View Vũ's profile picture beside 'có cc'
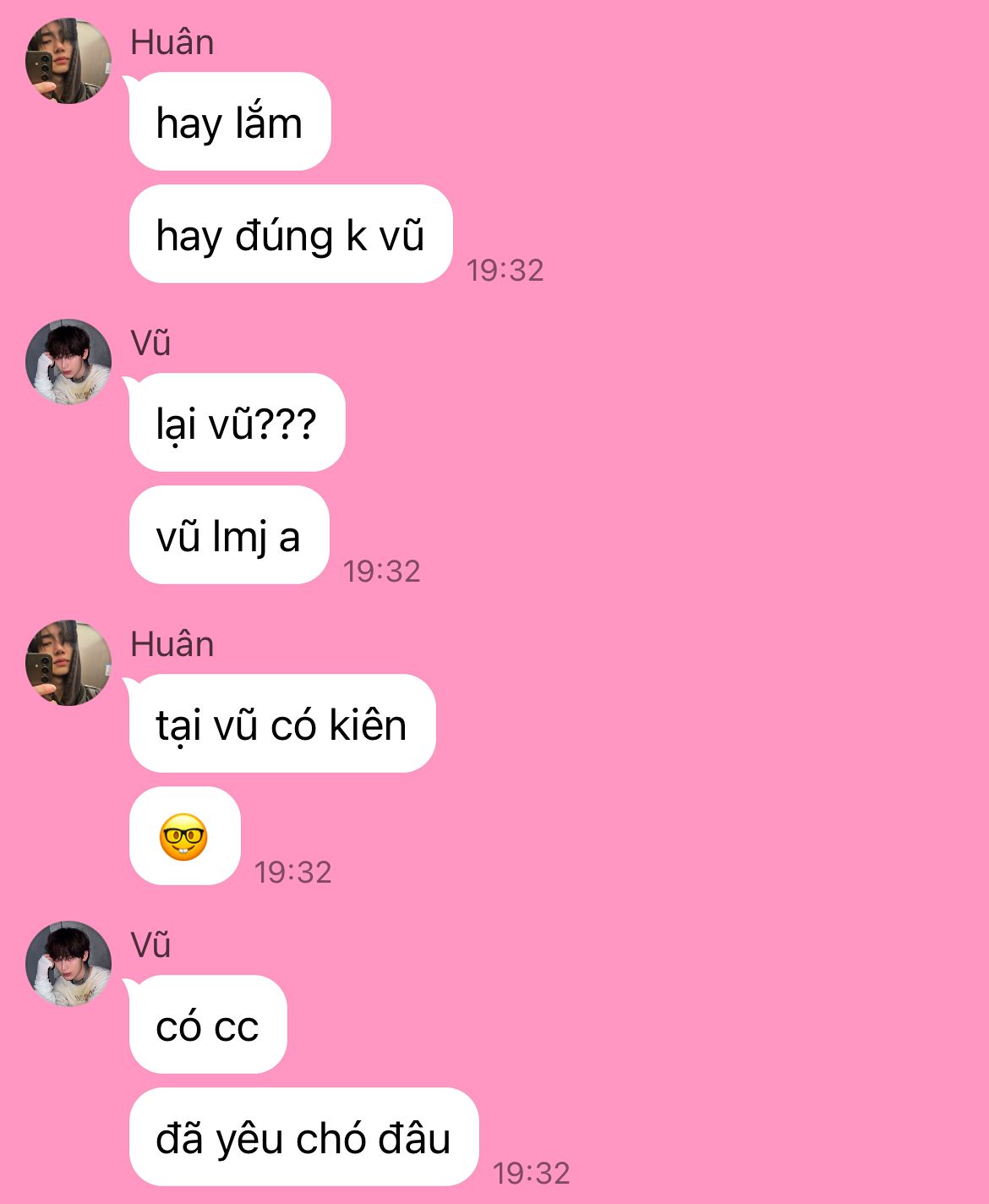The image size is (989, 1204). (68, 964)
